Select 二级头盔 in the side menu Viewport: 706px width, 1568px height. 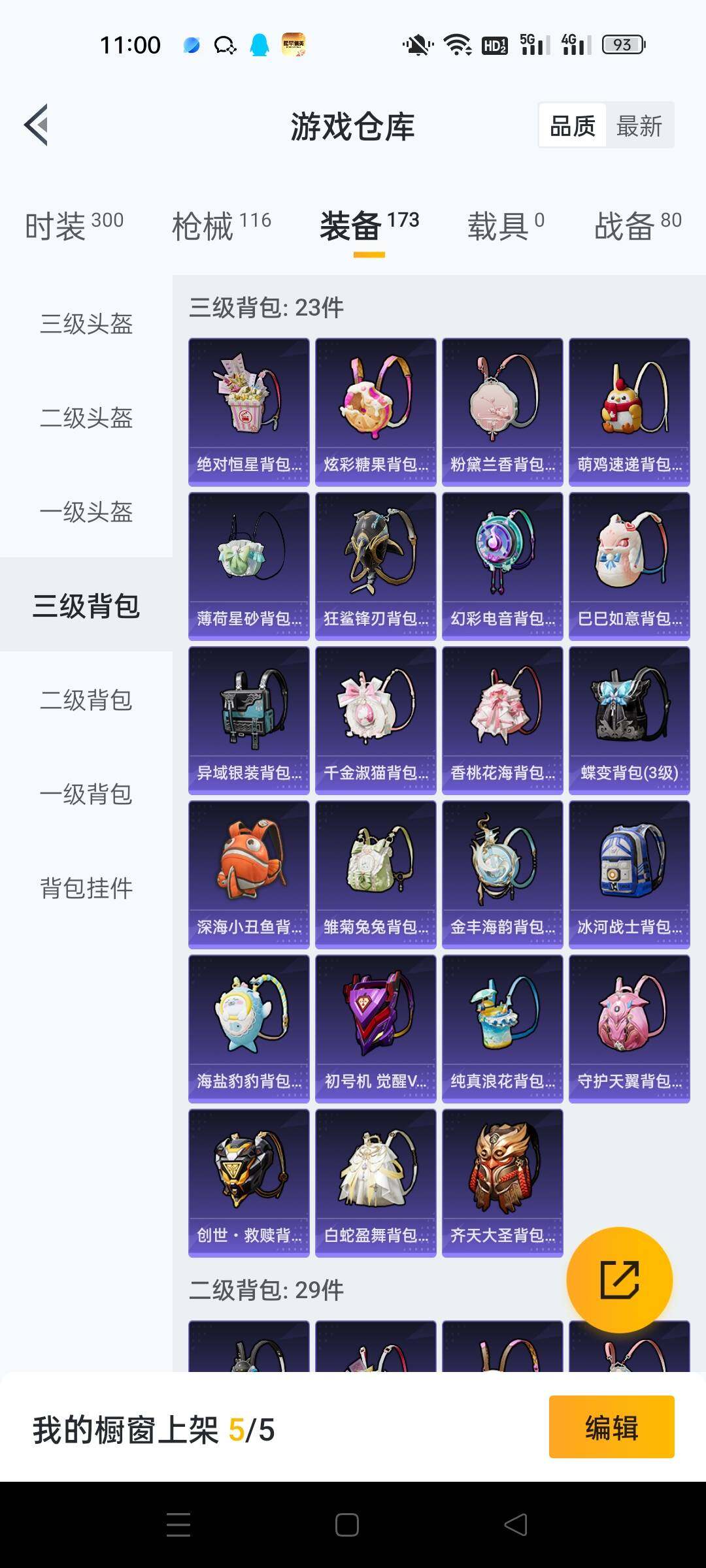coord(86,418)
